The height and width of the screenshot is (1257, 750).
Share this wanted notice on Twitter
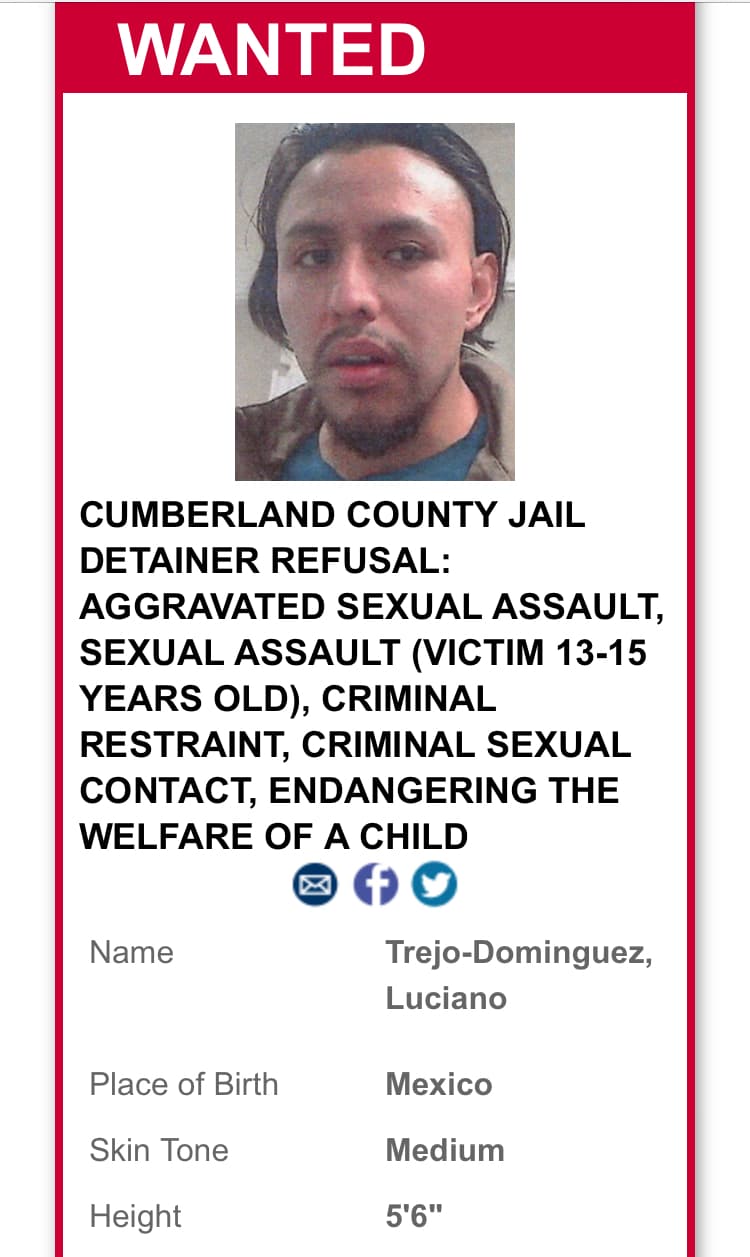coord(434,884)
